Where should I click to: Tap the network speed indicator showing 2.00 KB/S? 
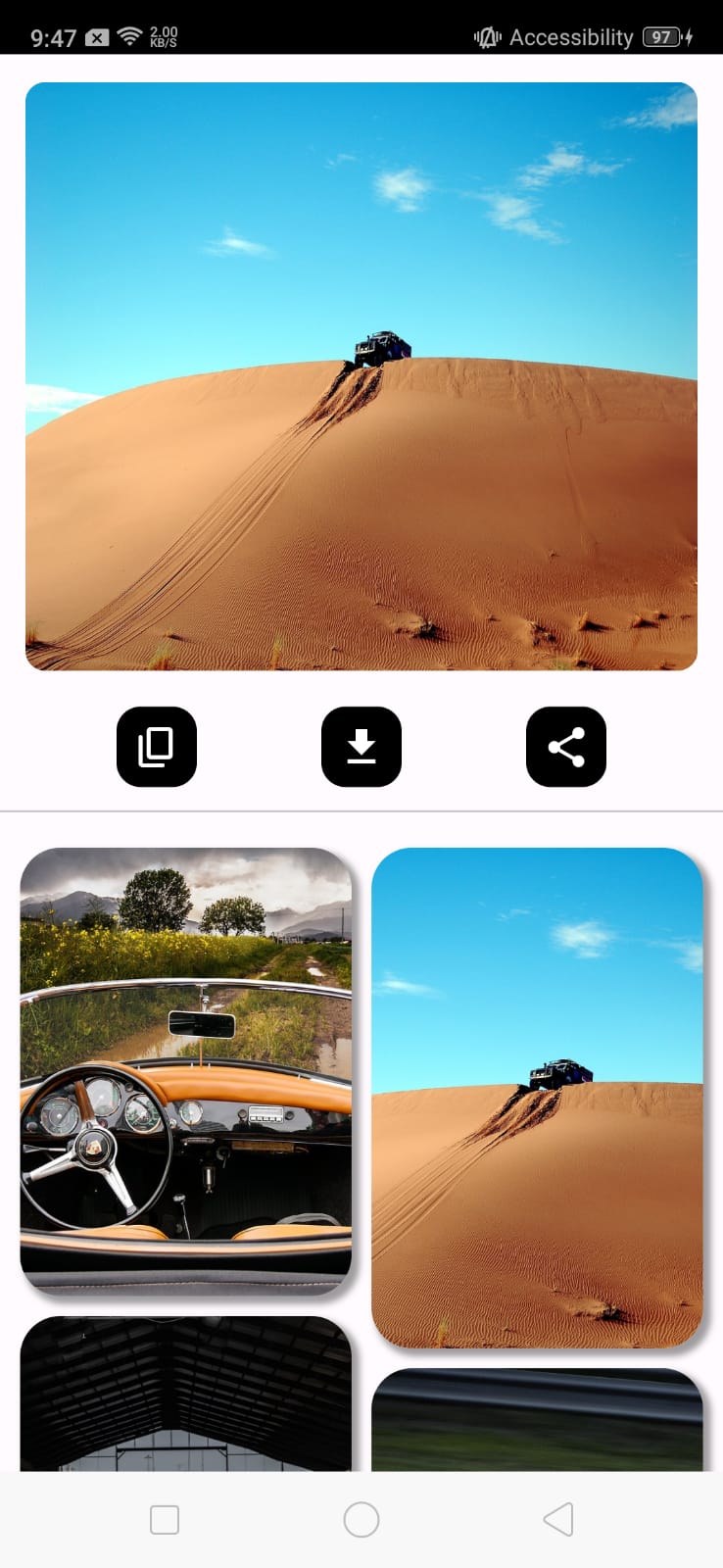tap(162, 35)
